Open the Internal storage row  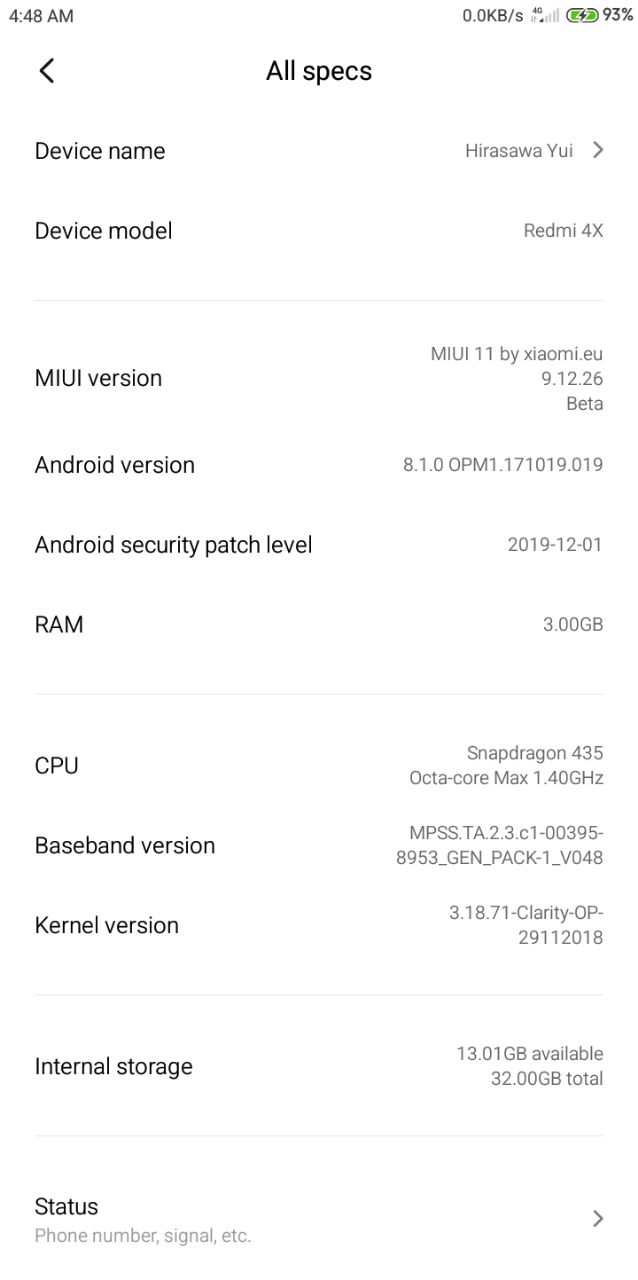click(x=319, y=1066)
